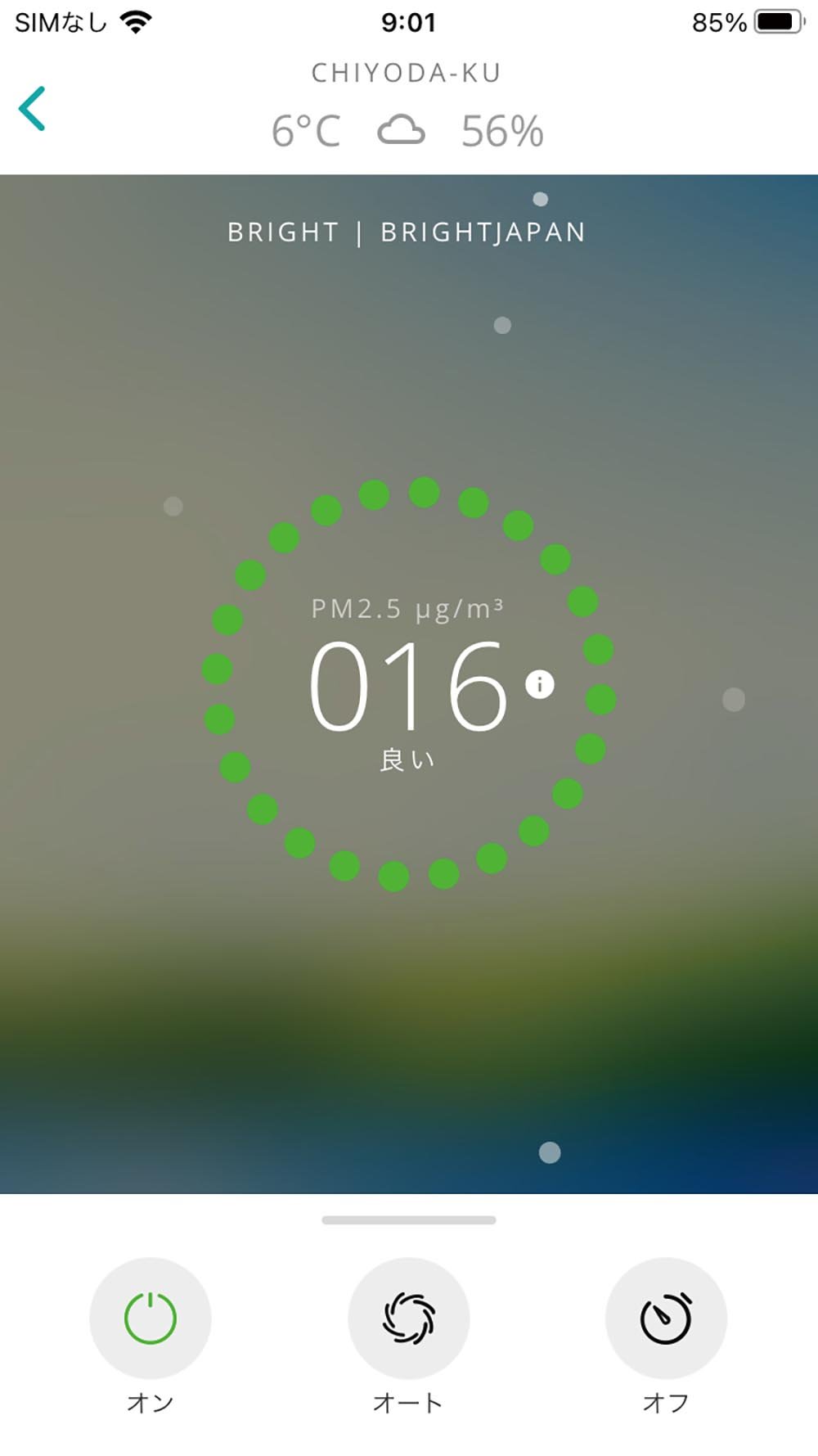The image size is (818, 1456).
Task: Go back using the teal arrow
Action: tap(33, 109)
